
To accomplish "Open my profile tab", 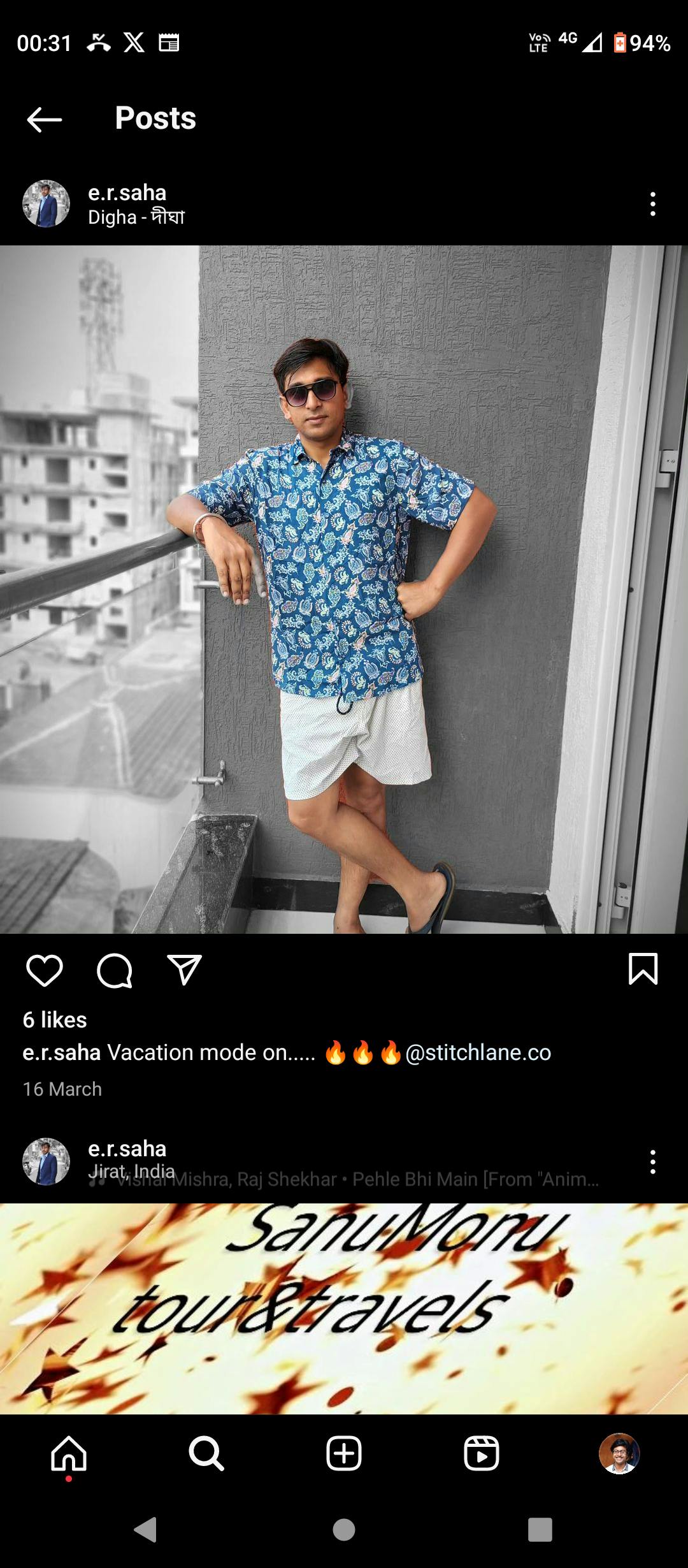I will pos(619,1453).
